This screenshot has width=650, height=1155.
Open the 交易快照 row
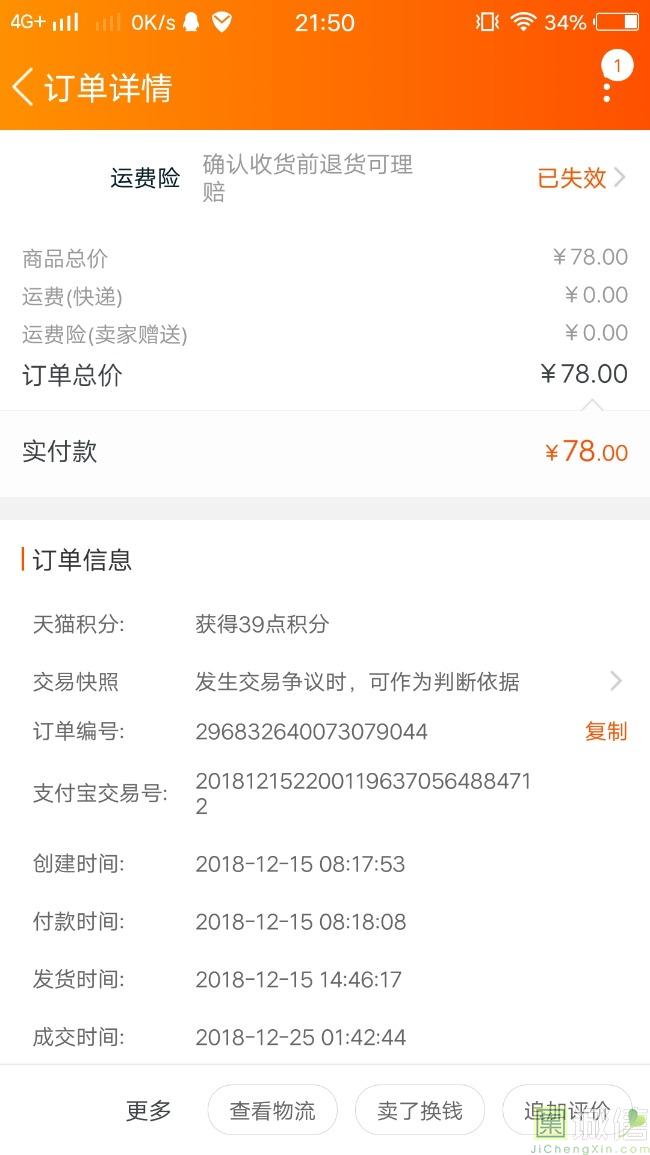[325, 681]
